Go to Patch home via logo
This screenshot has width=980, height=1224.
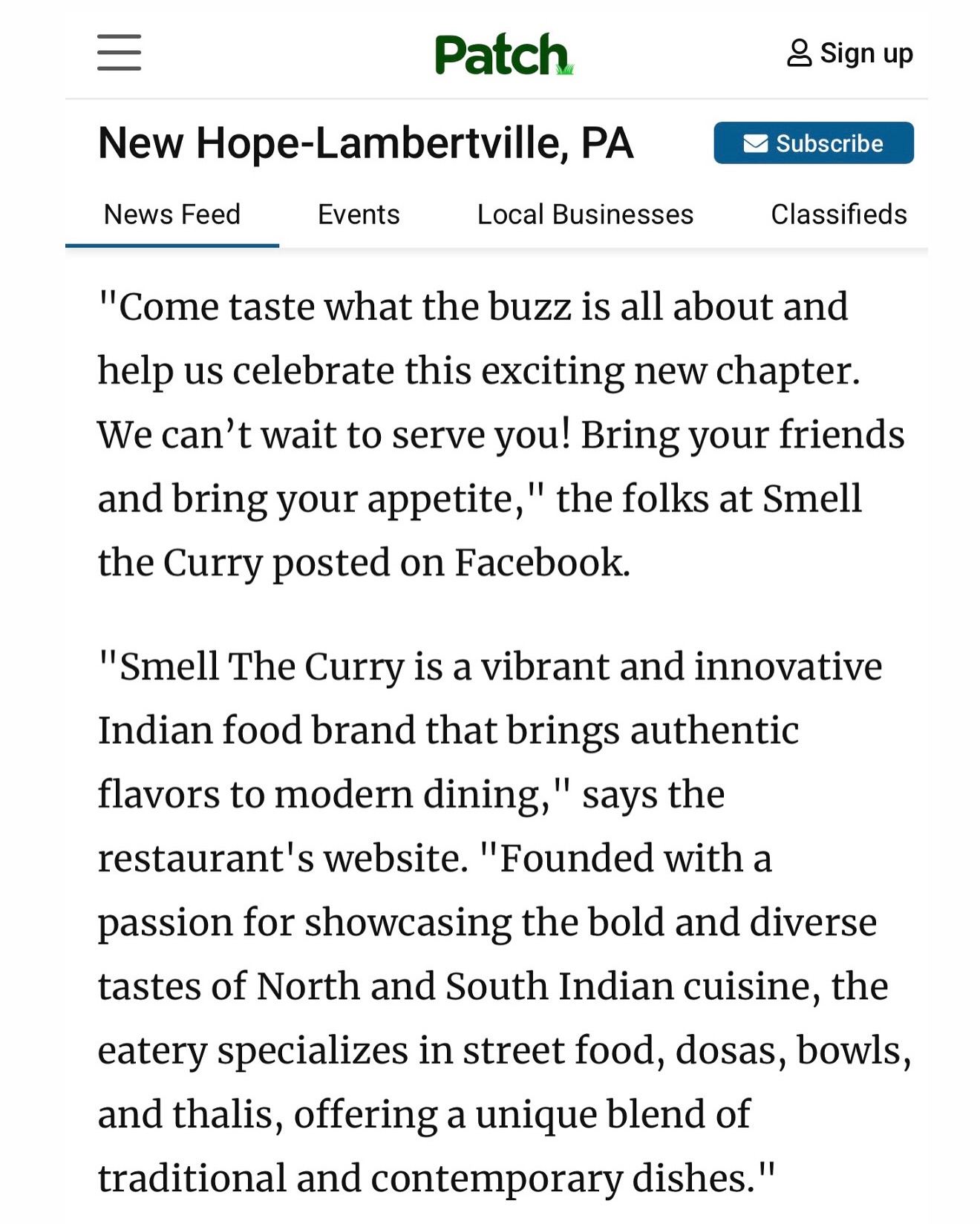tap(503, 54)
